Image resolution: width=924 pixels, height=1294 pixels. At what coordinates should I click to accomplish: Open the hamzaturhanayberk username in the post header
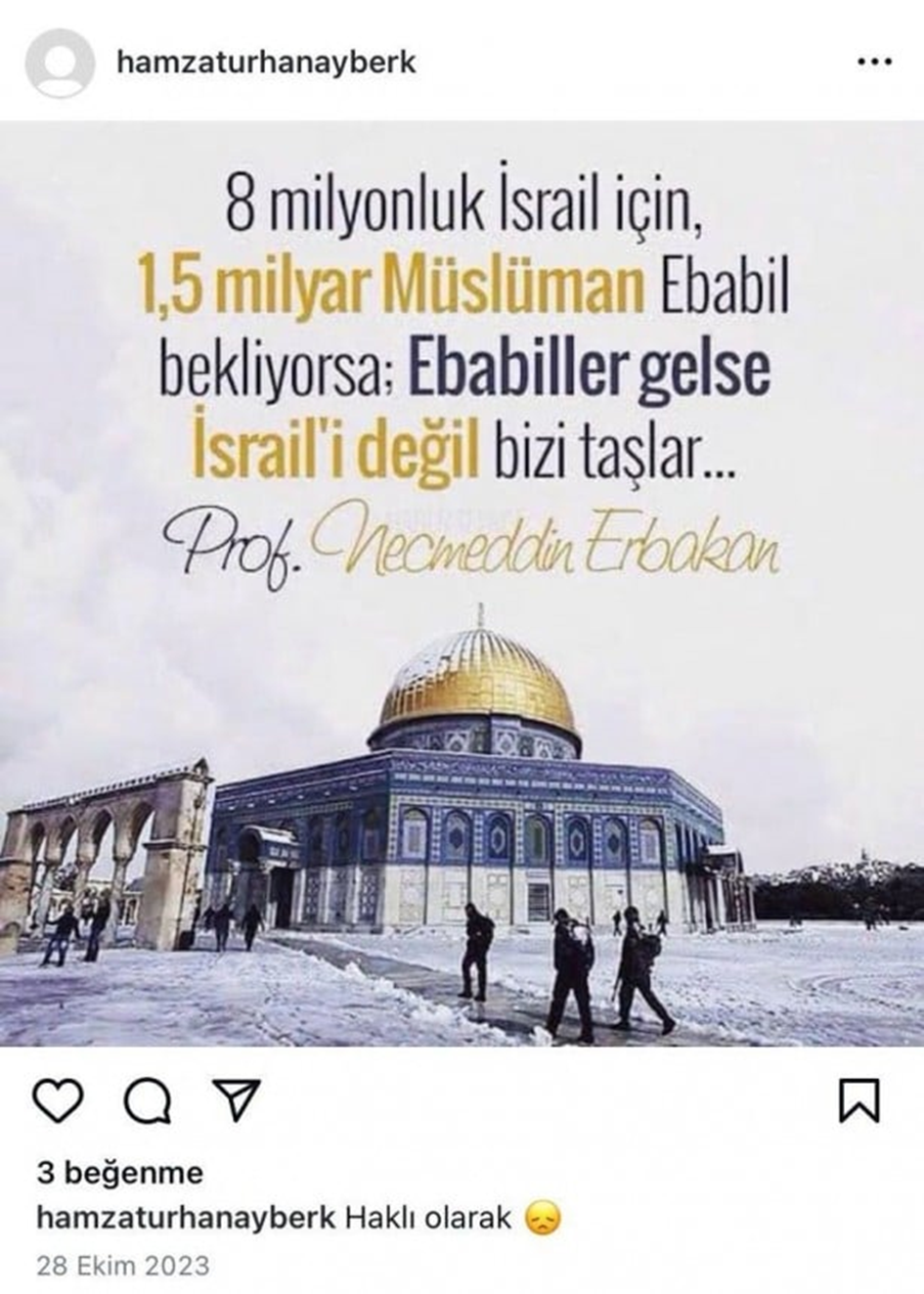coord(266,63)
